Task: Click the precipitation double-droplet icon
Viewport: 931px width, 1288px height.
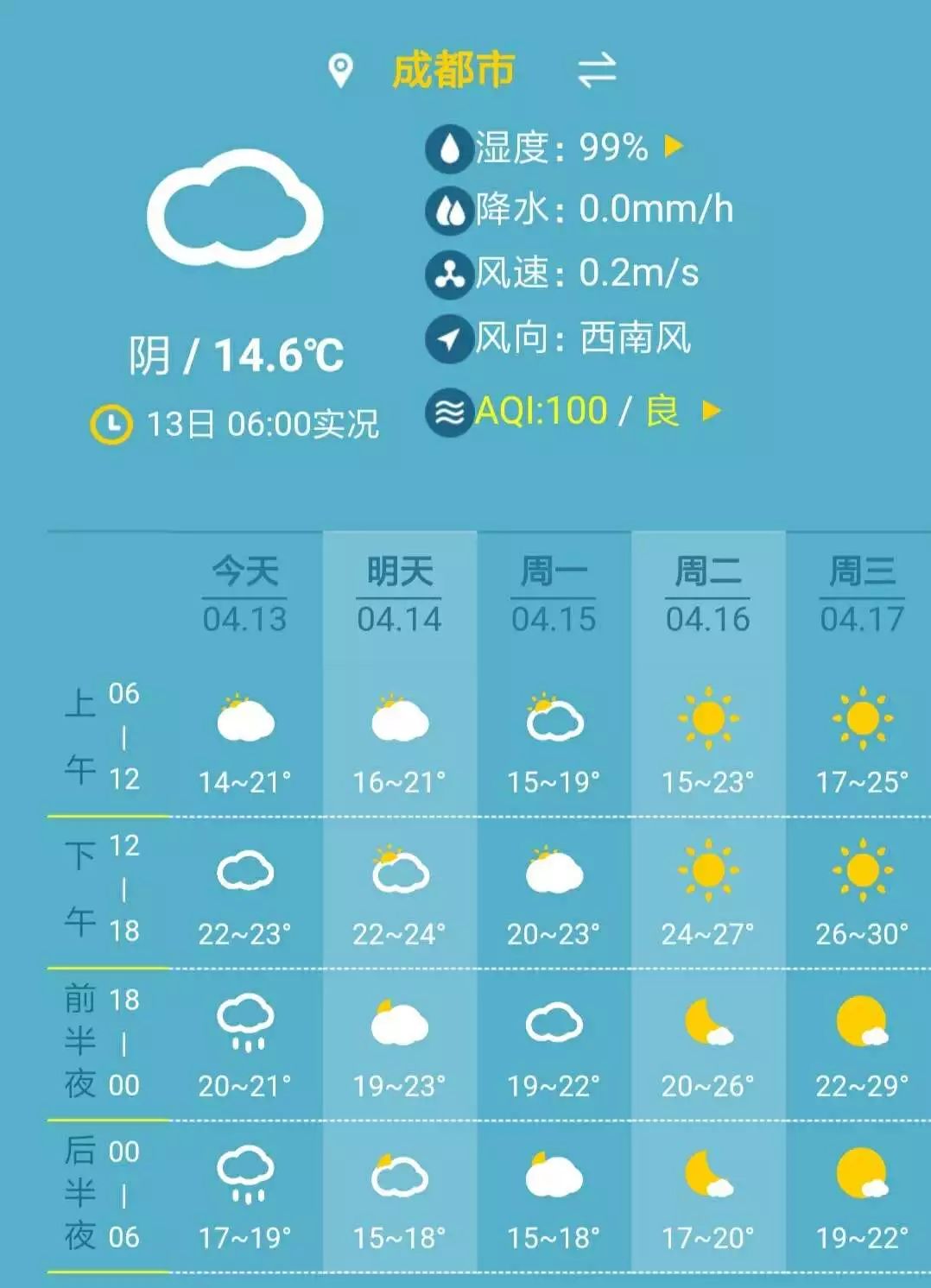Action: [x=449, y=209]
